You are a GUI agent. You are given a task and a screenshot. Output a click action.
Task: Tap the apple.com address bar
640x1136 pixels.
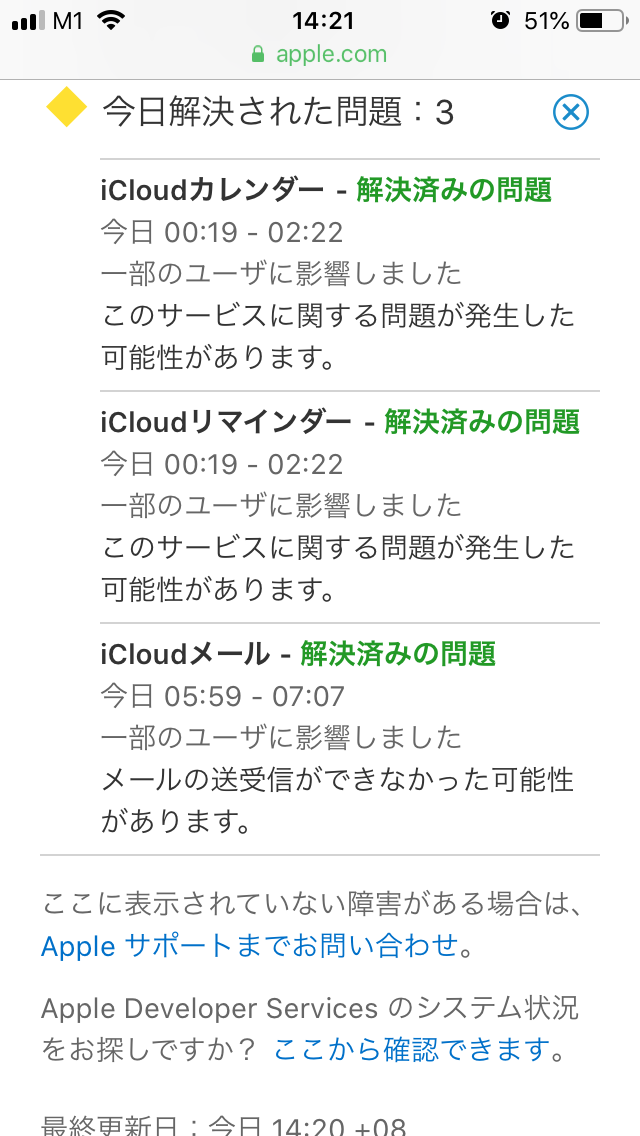pos(320,54)
